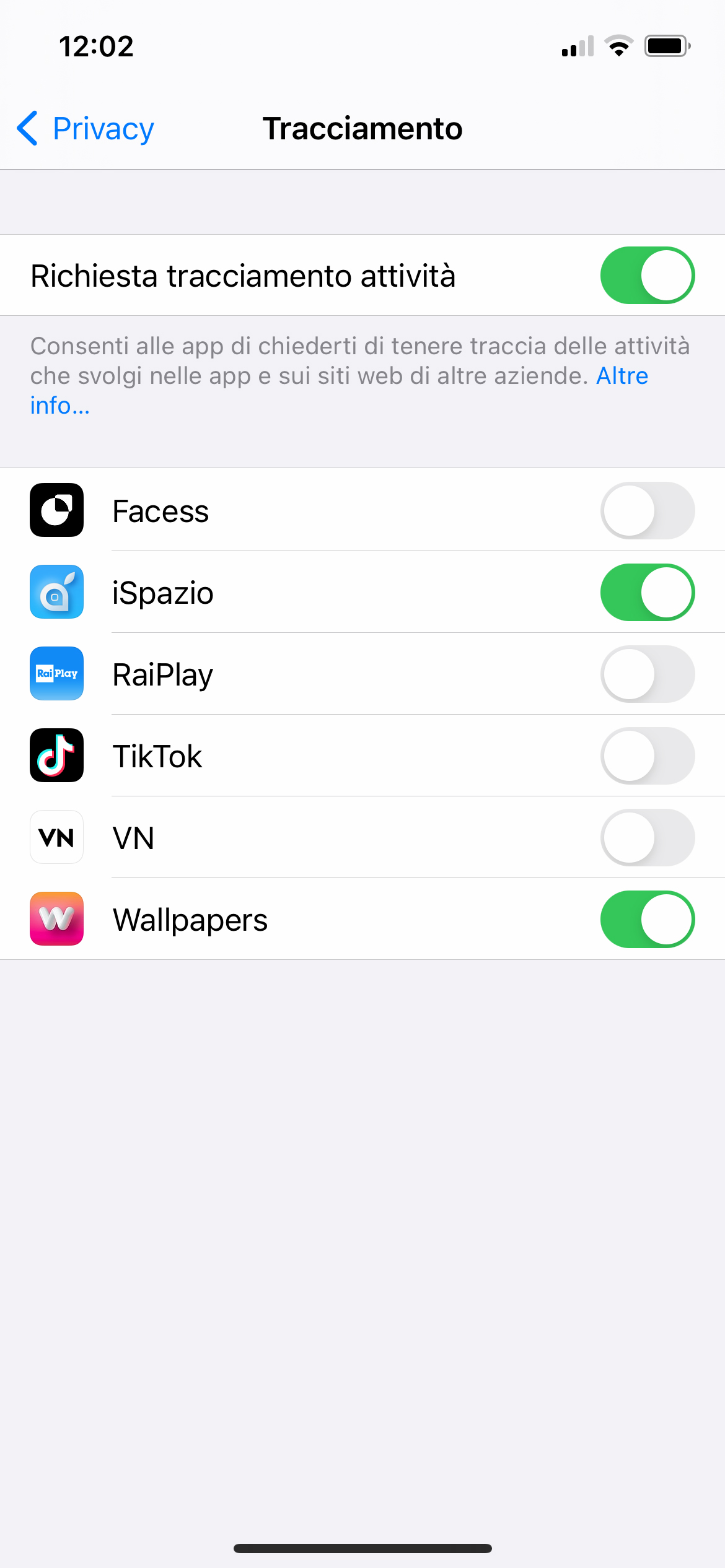The width and height of the screenshot is (725, 1568).
Task: Turn off tracking for Wallpapers
Action: 647,920
